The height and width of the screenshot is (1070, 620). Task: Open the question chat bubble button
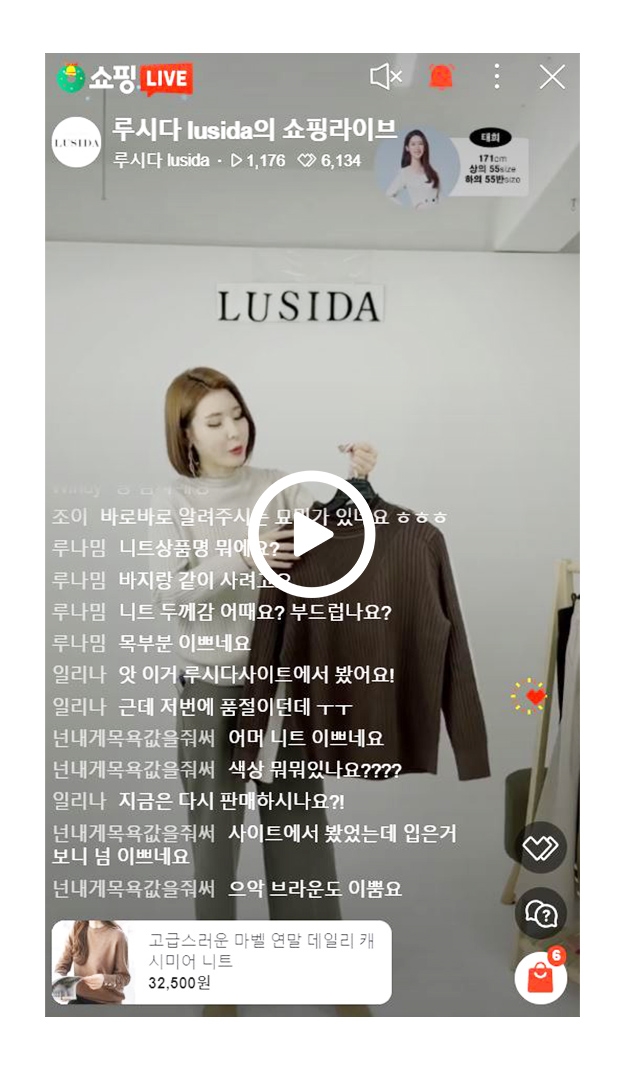(x=540, y=913)
